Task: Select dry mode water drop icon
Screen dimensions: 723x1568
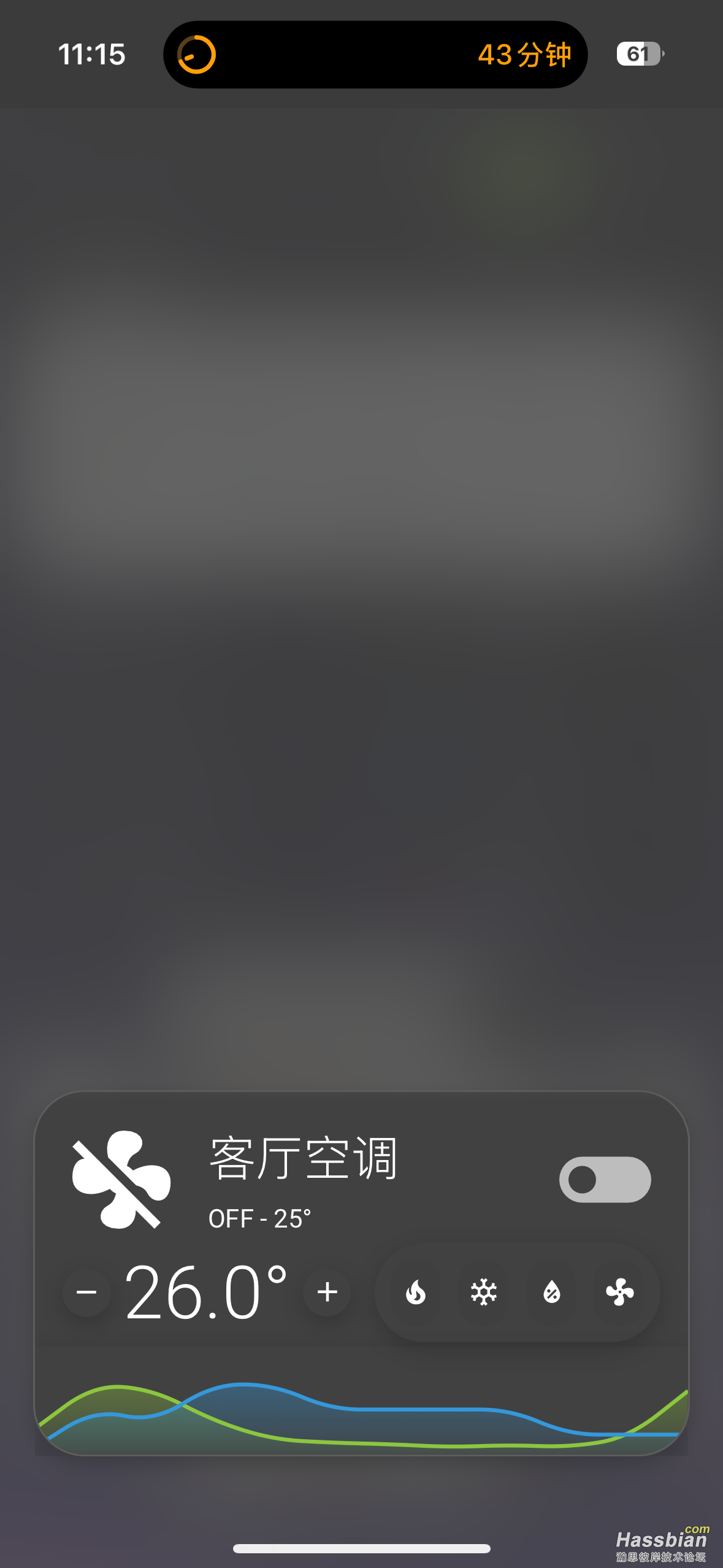Action: pos(552,1292)
